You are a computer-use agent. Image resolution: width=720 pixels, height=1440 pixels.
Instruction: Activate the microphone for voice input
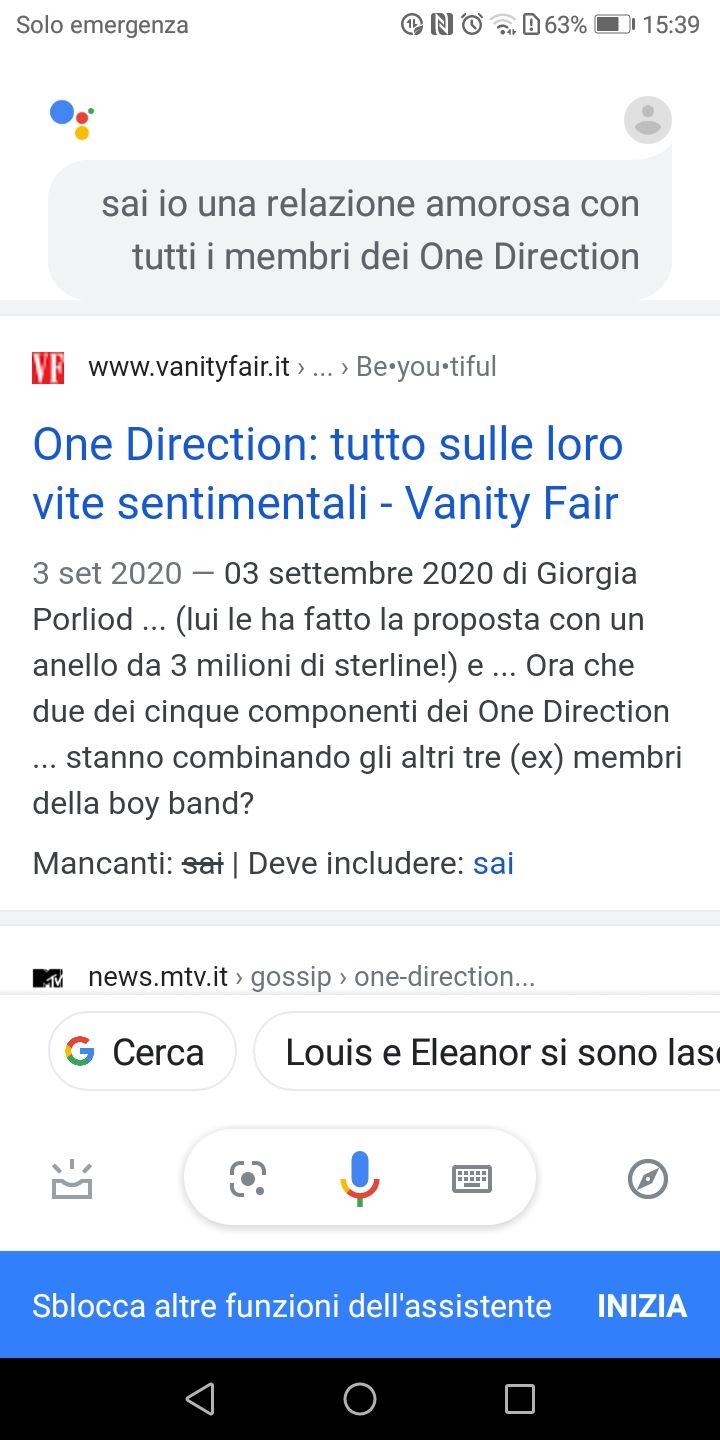pyautogui.click(x=360, y=1178)
